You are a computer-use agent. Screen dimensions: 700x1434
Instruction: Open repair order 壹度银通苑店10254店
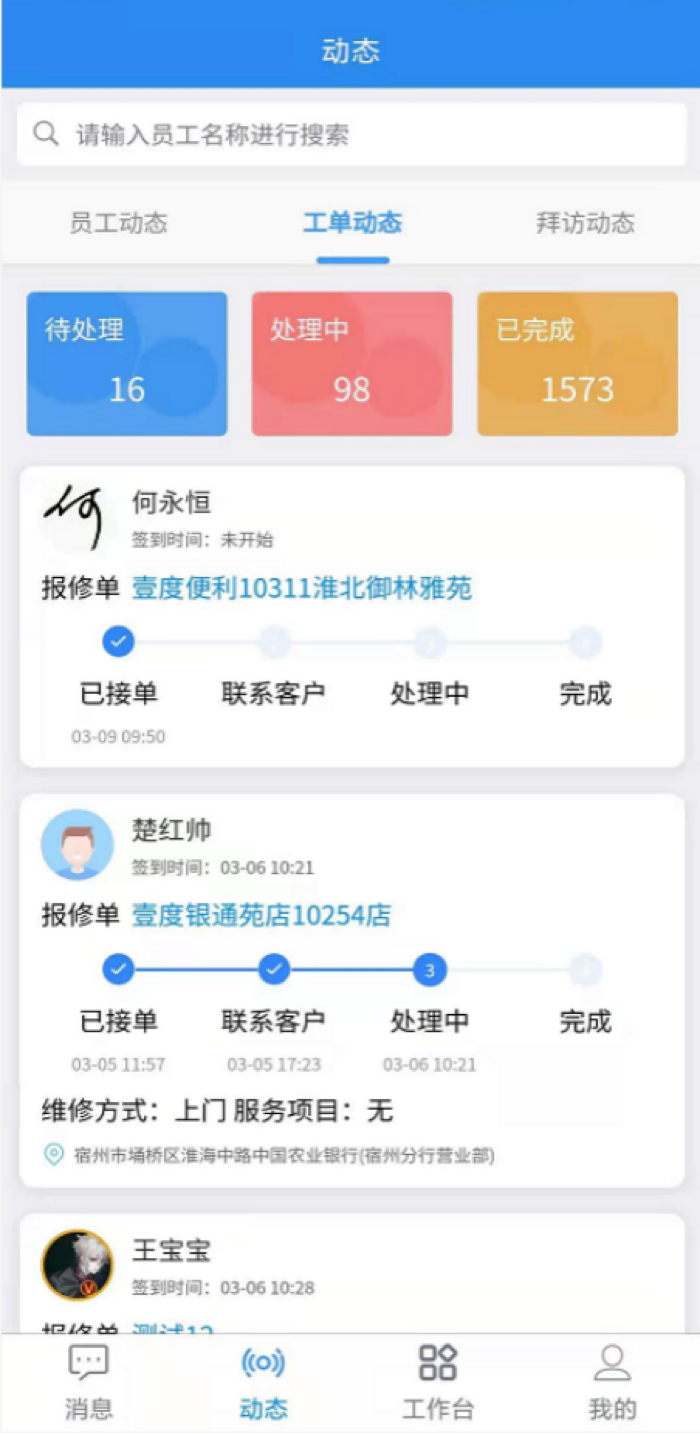tap(261, 915)
